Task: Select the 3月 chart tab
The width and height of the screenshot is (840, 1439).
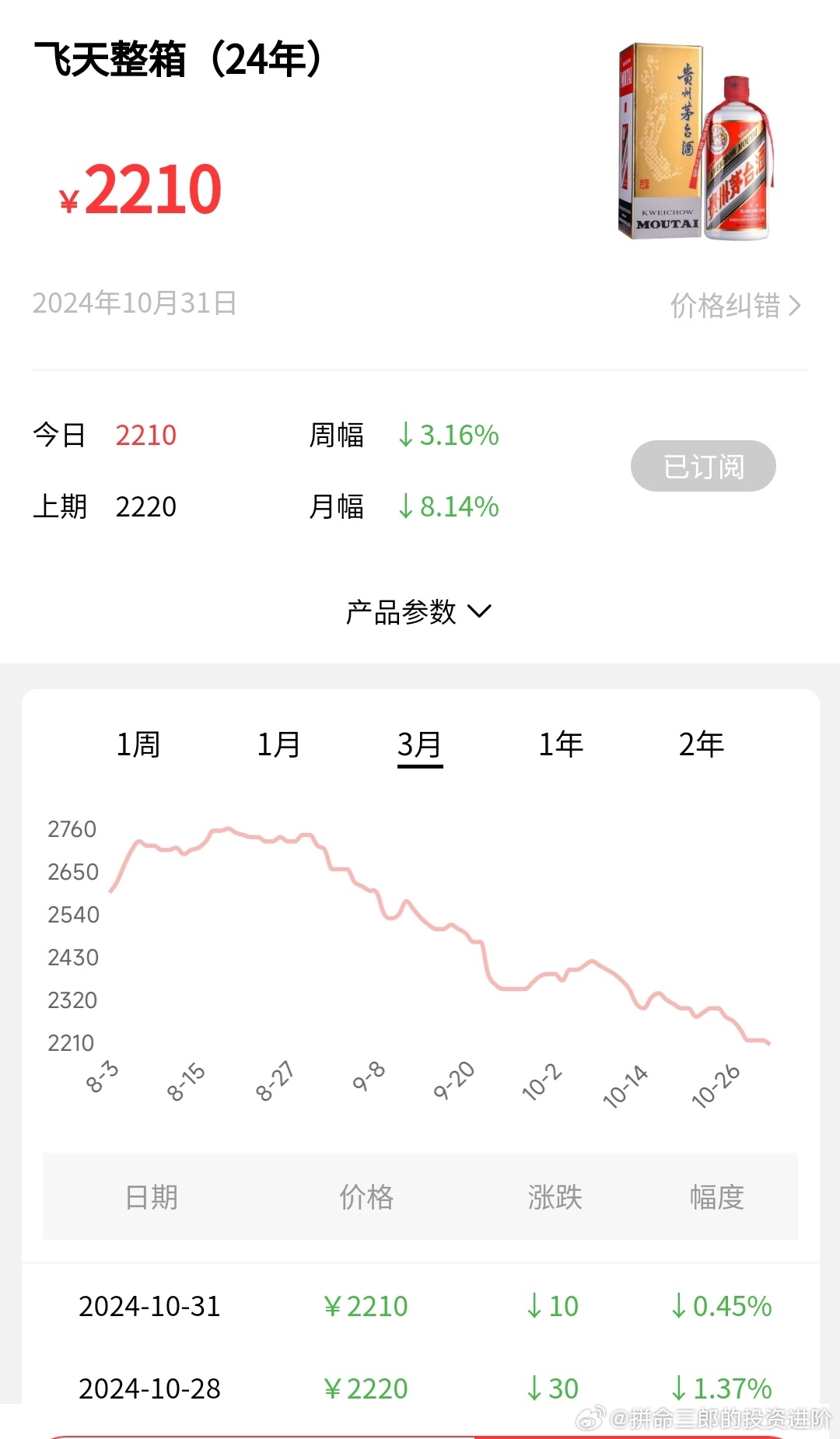Action: pos(420,745)
